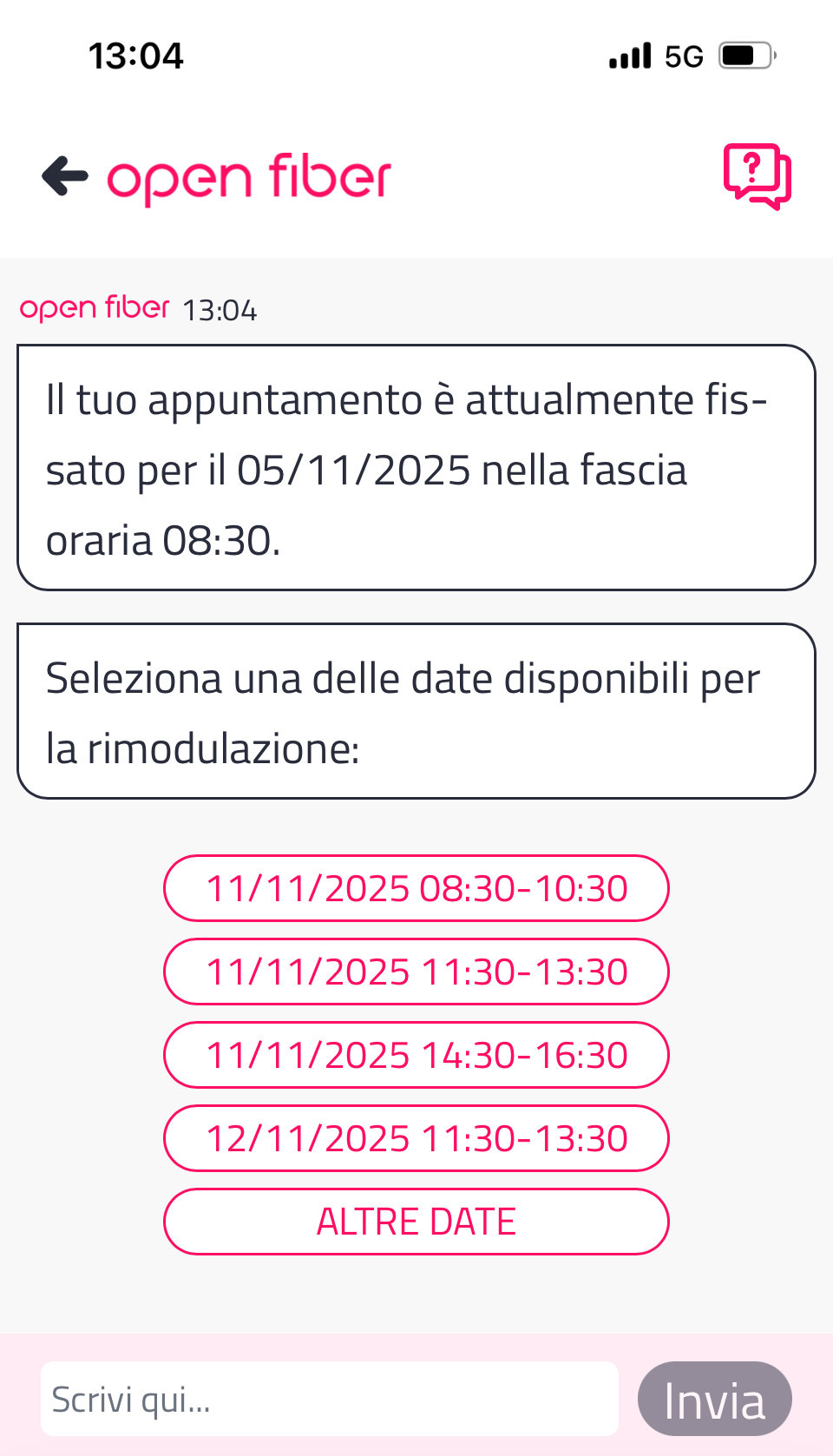Pick the 11/11/2025 14:30-16:30 slot
Viewport: 833px width, 1456px height.
pyautogui.click(x=416, y=1055)
